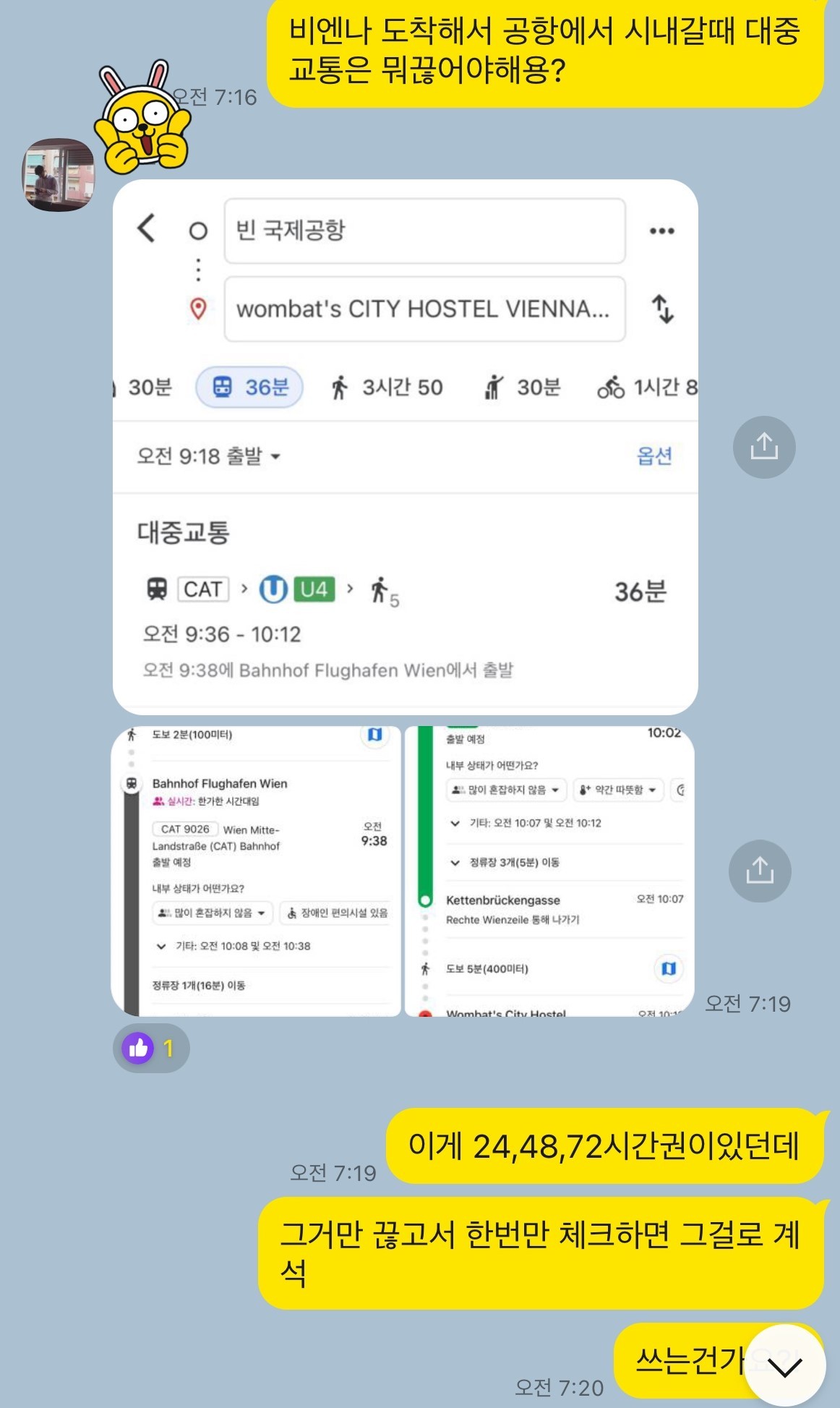The image size is (840, 1408).
Task: Share the two-image message
Action: [x=760, y=871]
